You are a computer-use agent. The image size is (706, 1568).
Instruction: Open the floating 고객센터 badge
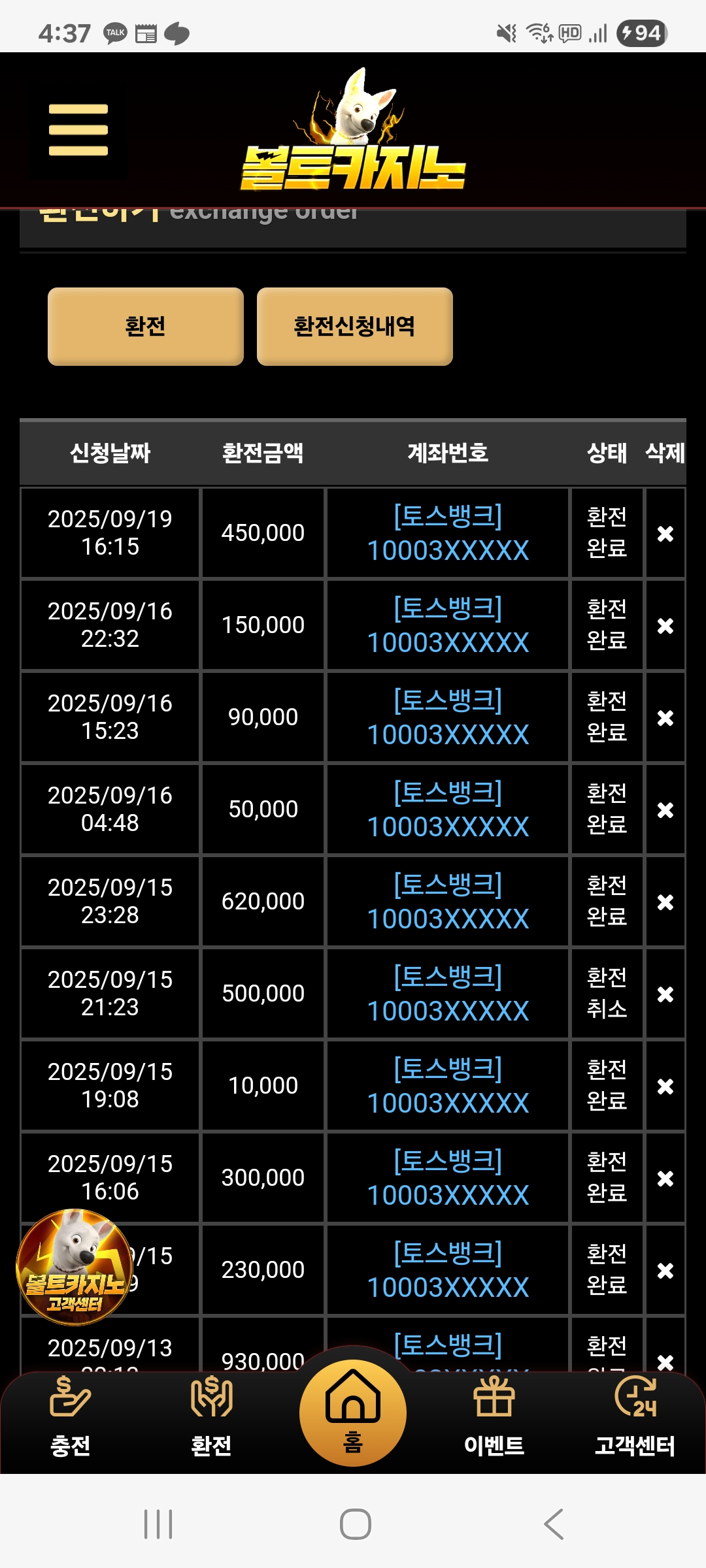pos(75,1267)
